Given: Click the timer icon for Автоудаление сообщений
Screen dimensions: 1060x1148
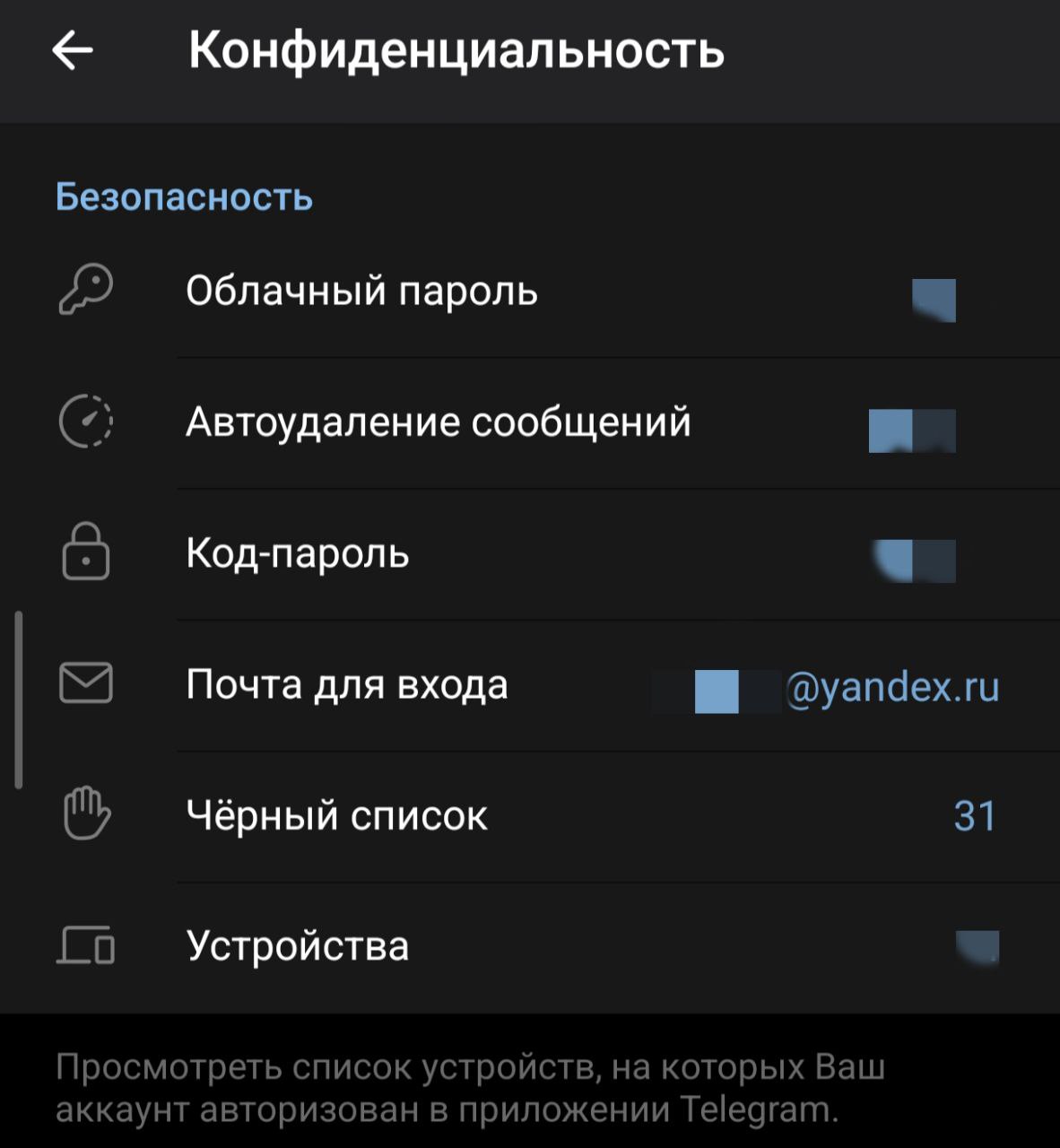Looking at the screenshot, I should (85, 422).
